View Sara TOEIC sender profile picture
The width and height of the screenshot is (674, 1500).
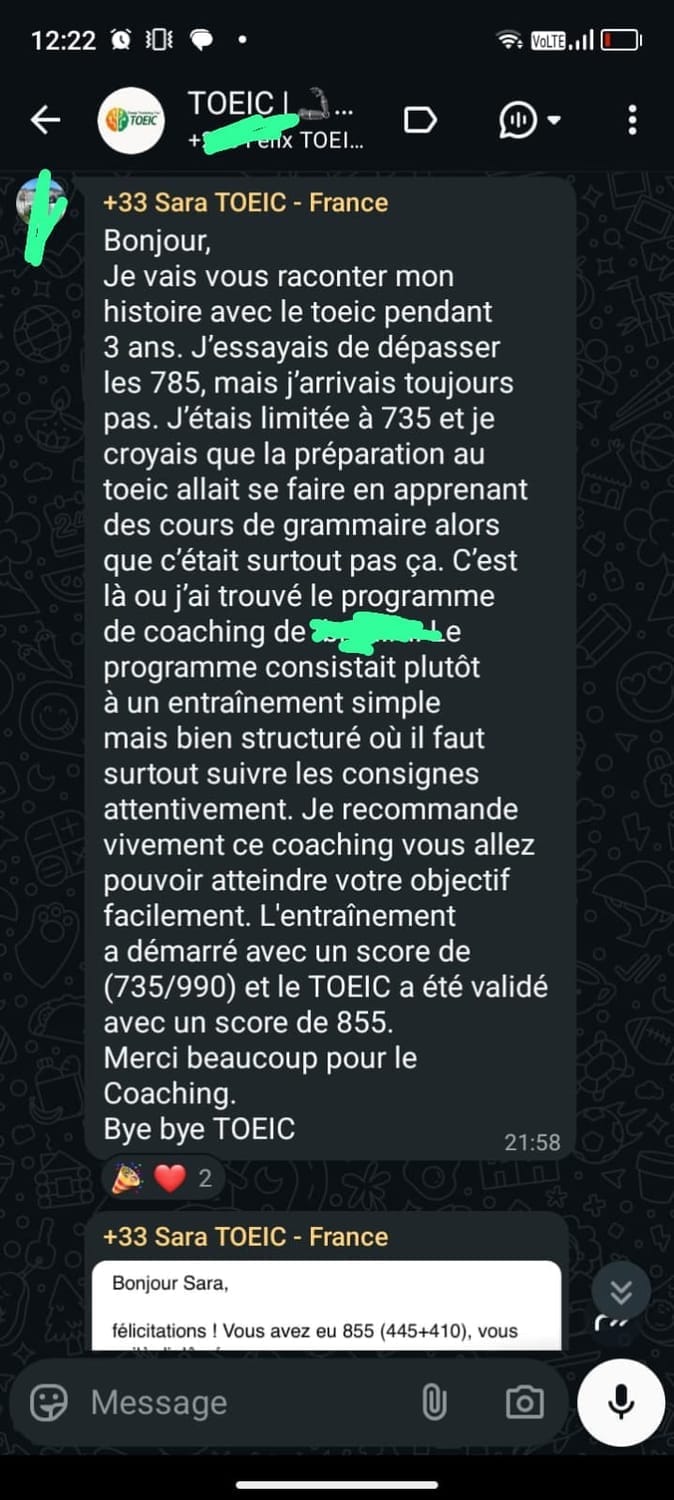coord(41,203)
